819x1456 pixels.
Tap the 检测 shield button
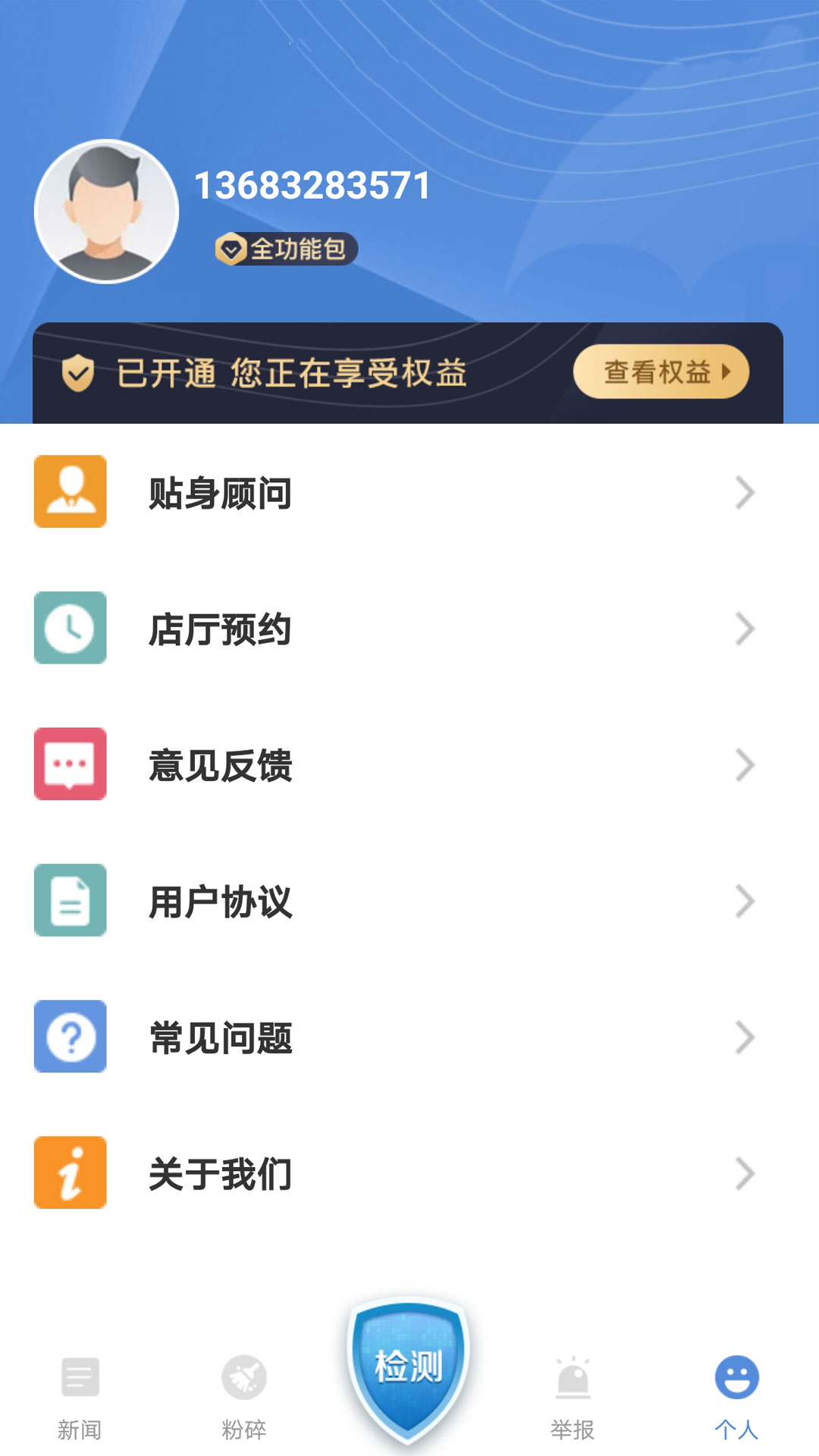408,1369
